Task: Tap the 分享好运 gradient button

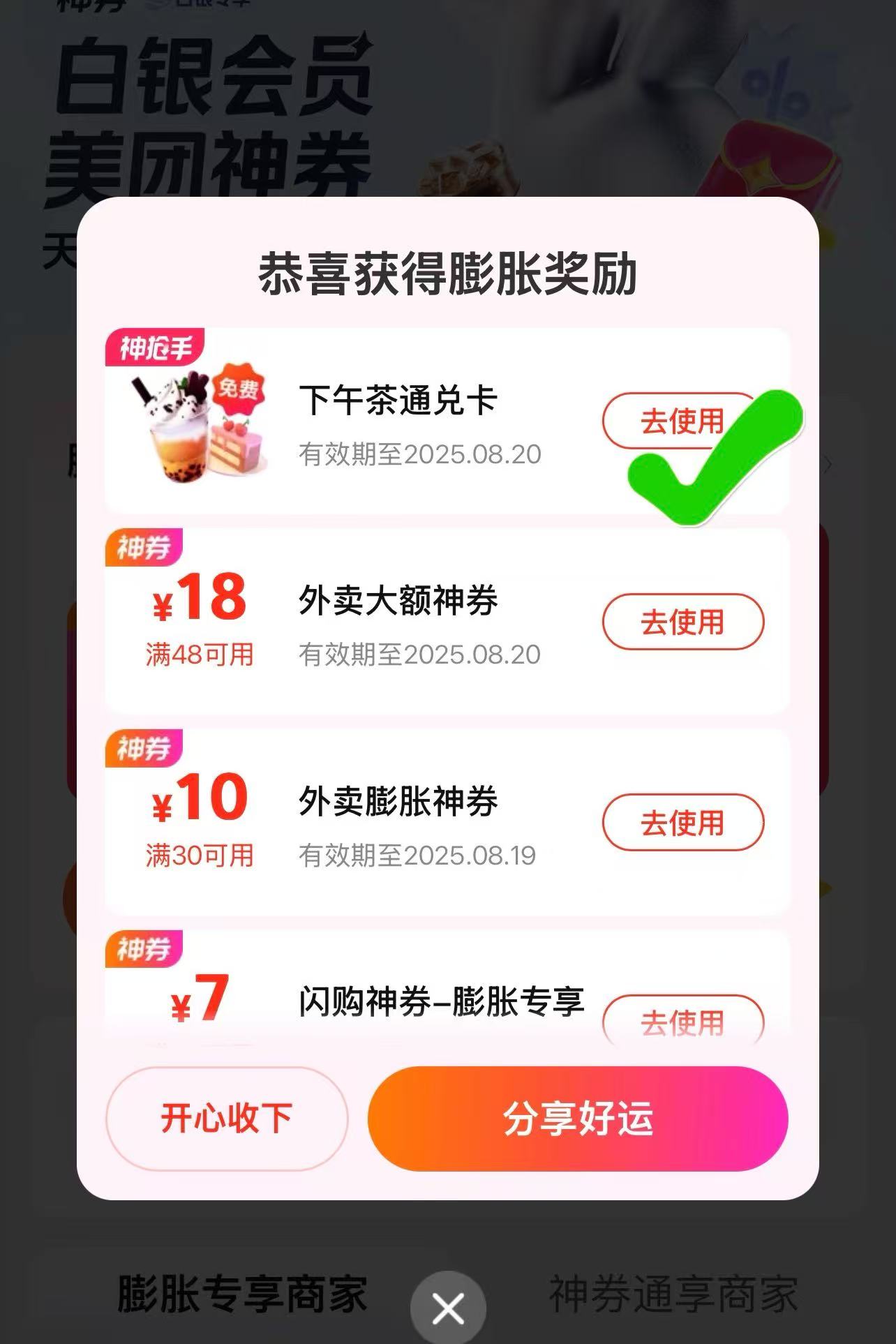Action: pos(578,1117)
